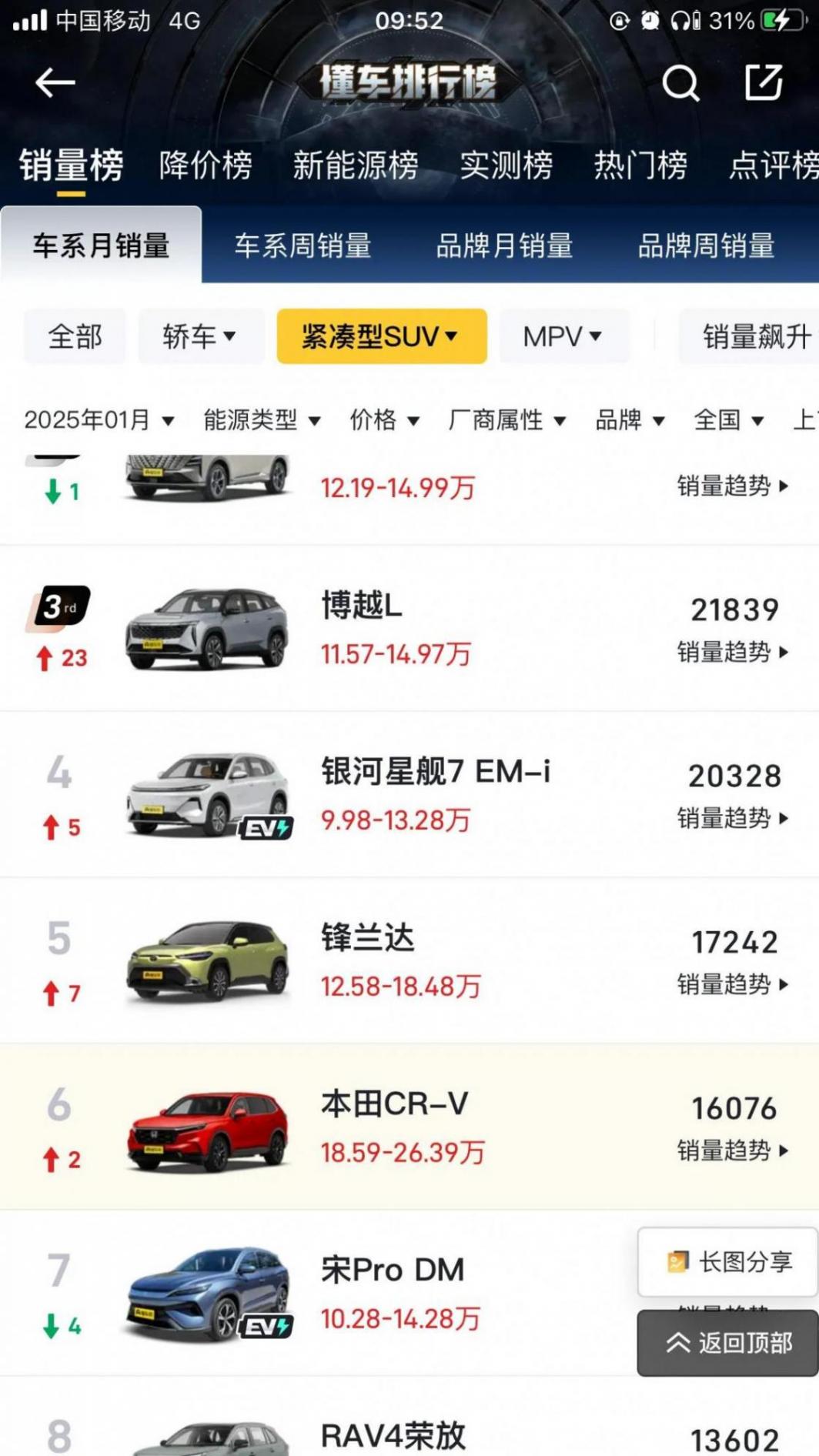This screenshot has width=819, height=1456.
Task: Tap 长图分享 to share long image
Action: pos(728,1262)
